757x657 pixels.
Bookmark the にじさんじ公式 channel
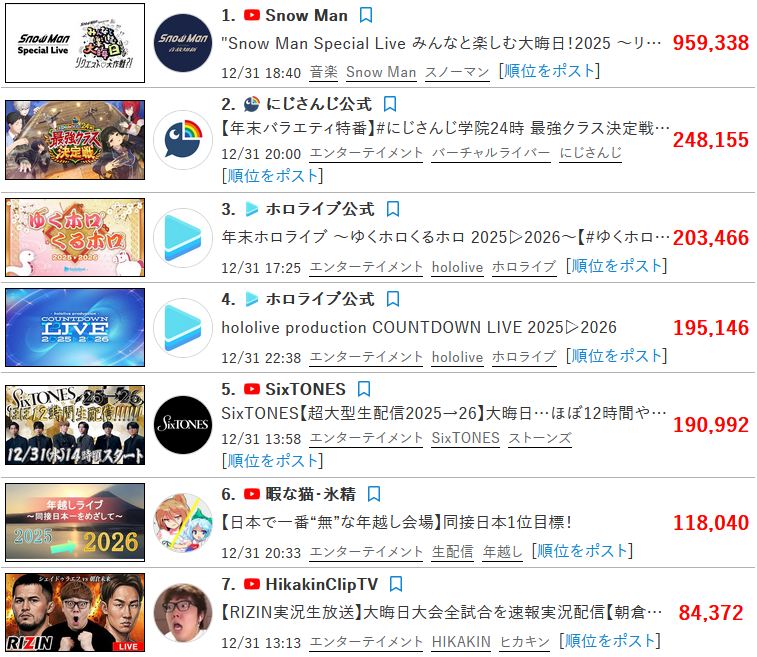(390, 104)
